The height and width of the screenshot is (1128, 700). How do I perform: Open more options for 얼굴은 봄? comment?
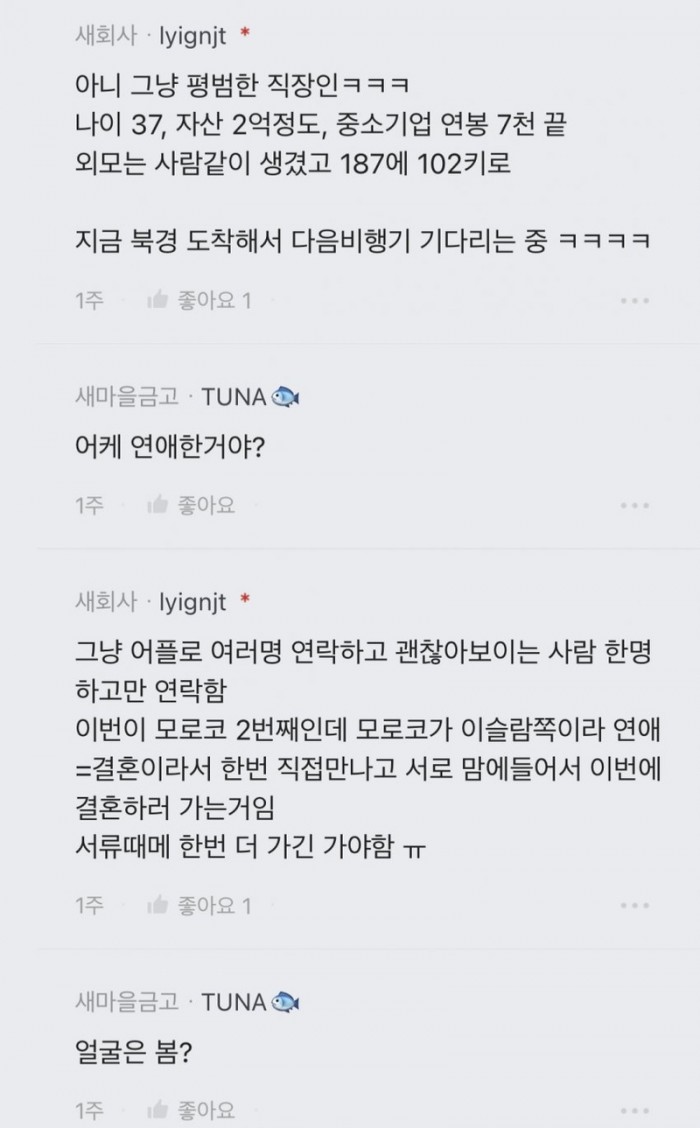[635, 1109]
